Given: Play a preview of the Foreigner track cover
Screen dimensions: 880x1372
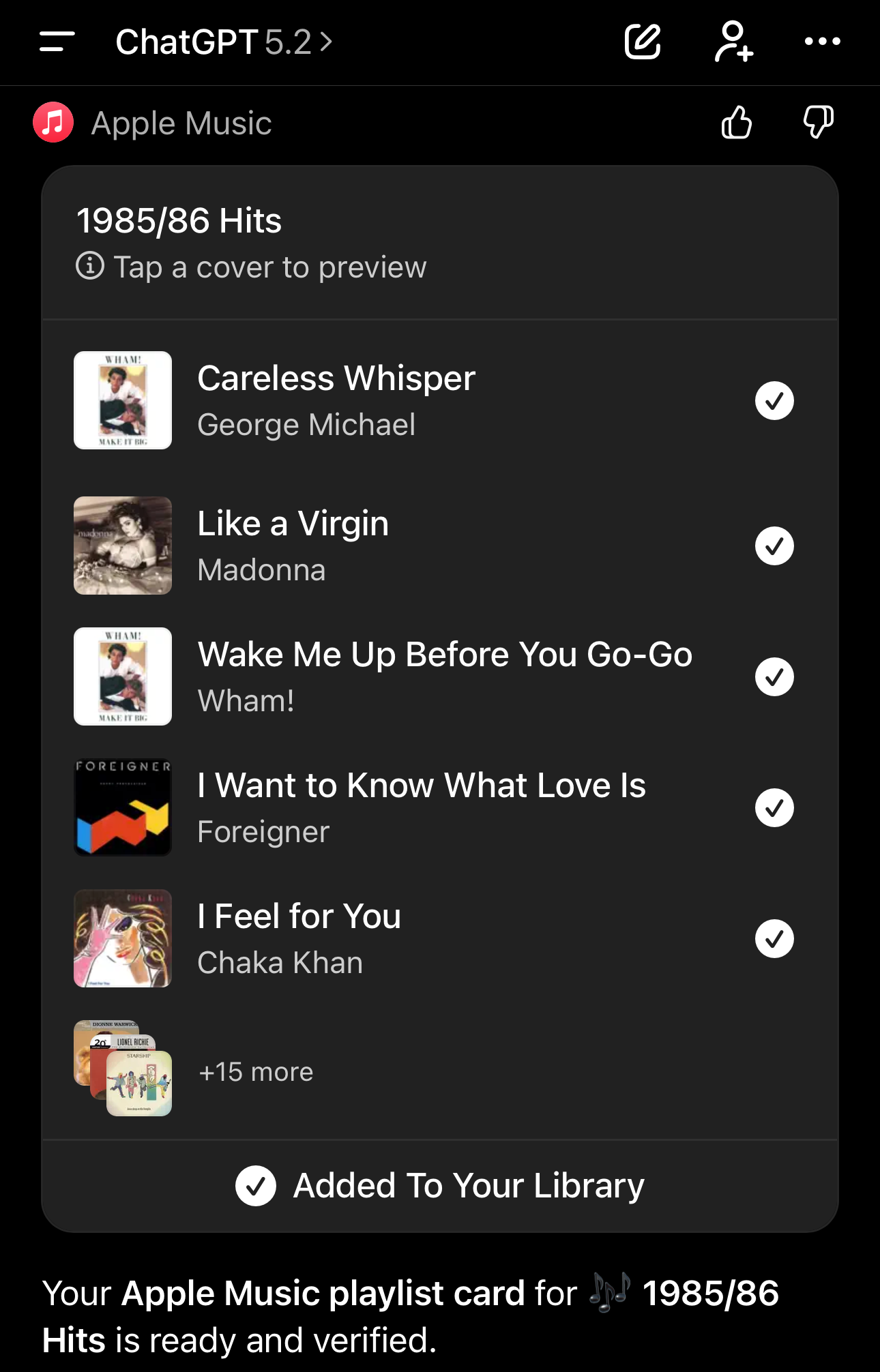Looking at the screenshot, I should (123, 807).
